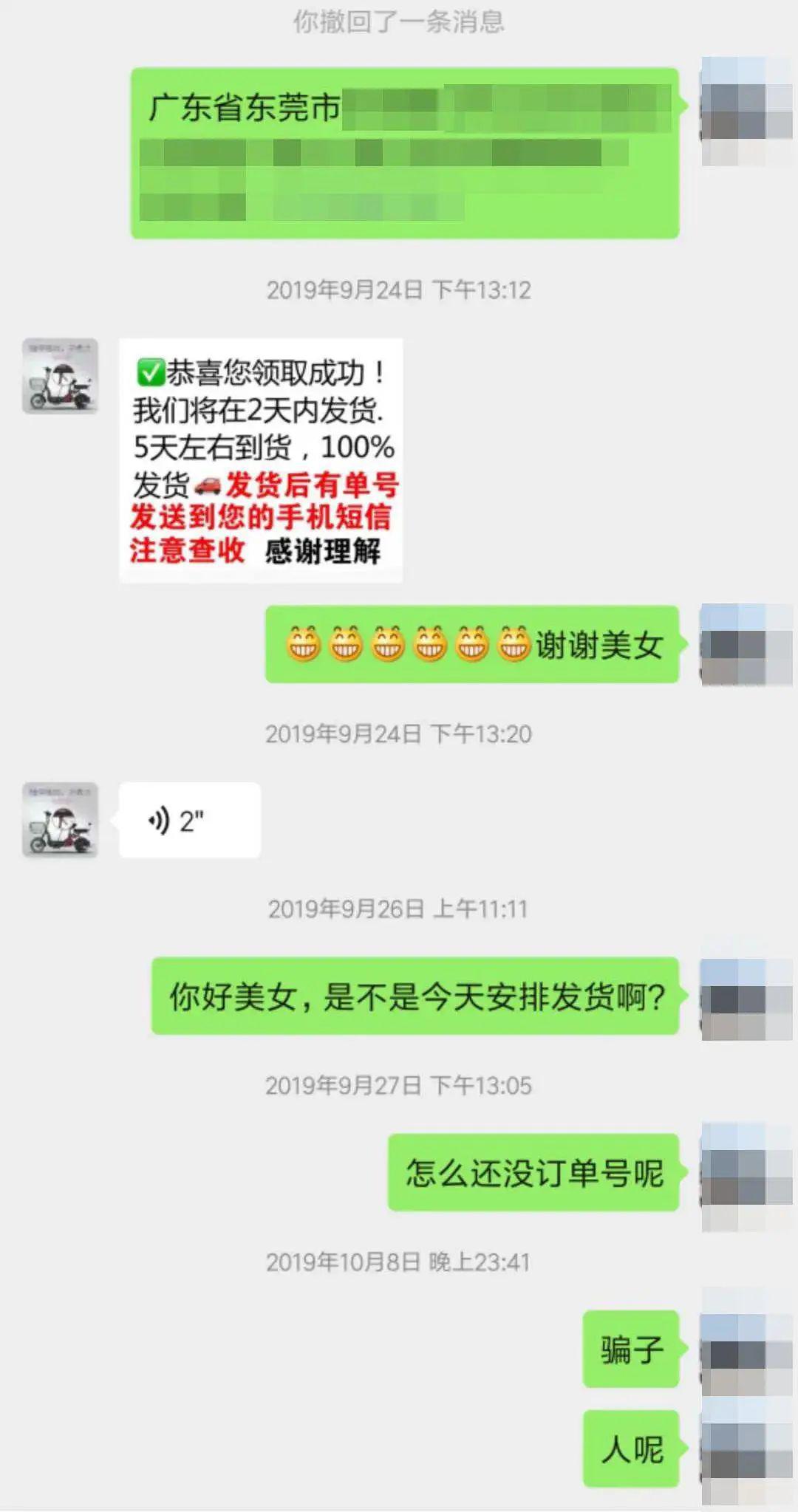798x1512 pixels.
Task: Play the 2-second voice message
Action: click(x=189, y=820)
